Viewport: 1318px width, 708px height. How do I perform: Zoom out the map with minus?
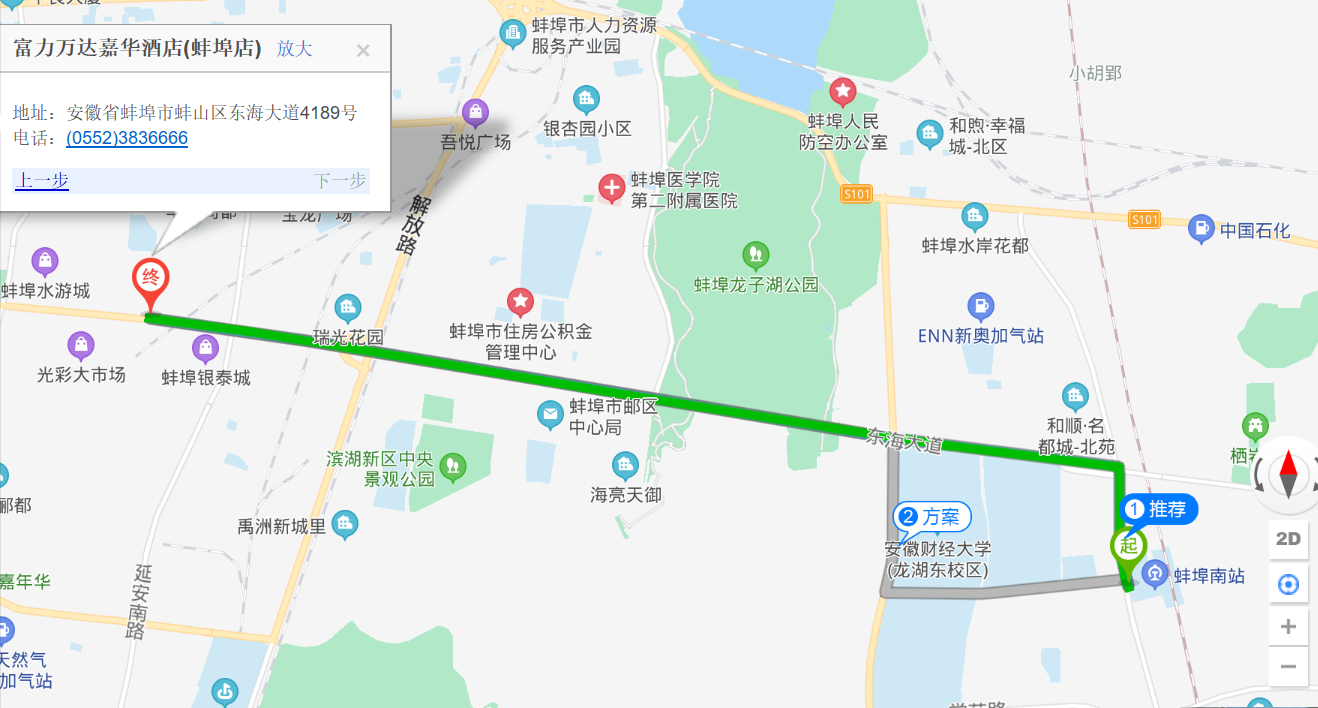click(x=1288, y=666)
